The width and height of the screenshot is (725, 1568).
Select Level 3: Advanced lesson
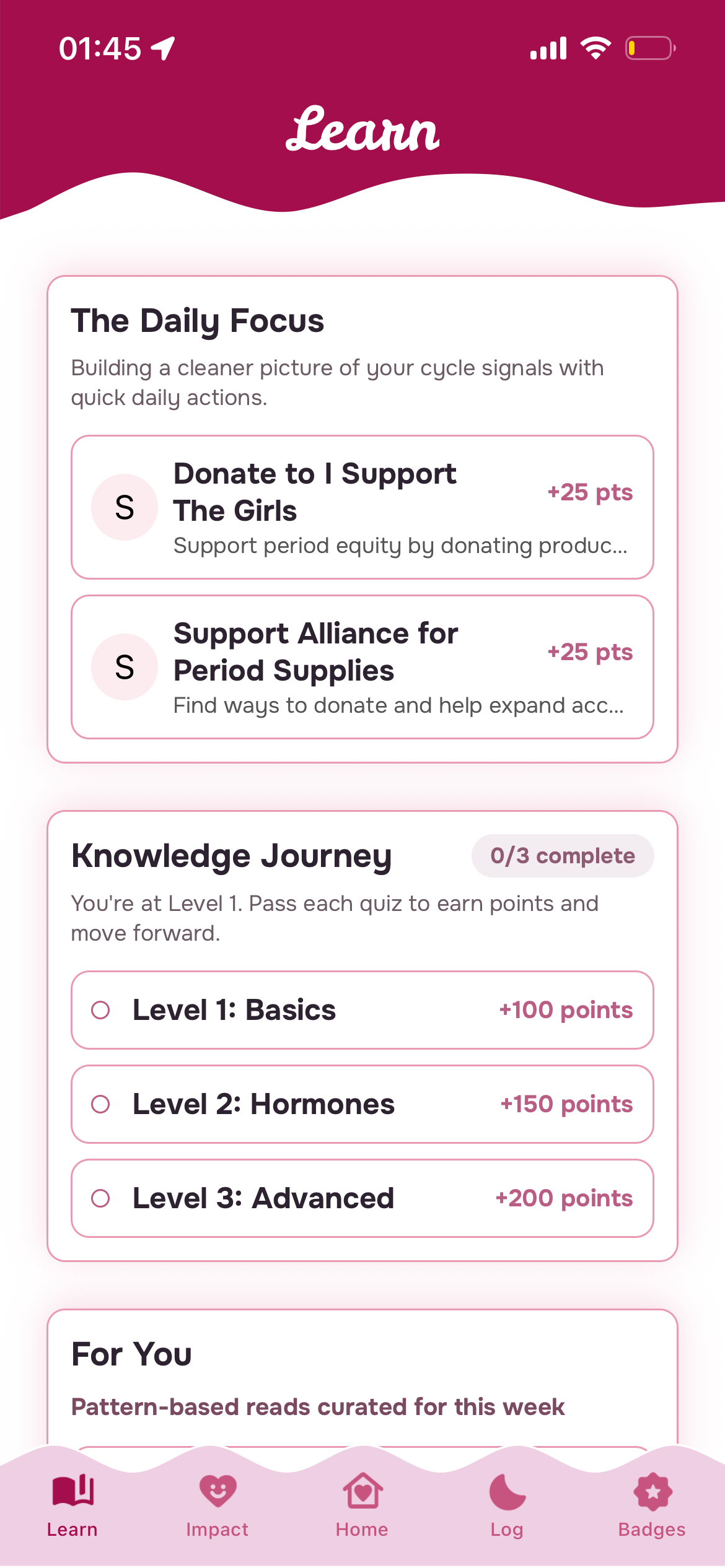(362, 1198)
